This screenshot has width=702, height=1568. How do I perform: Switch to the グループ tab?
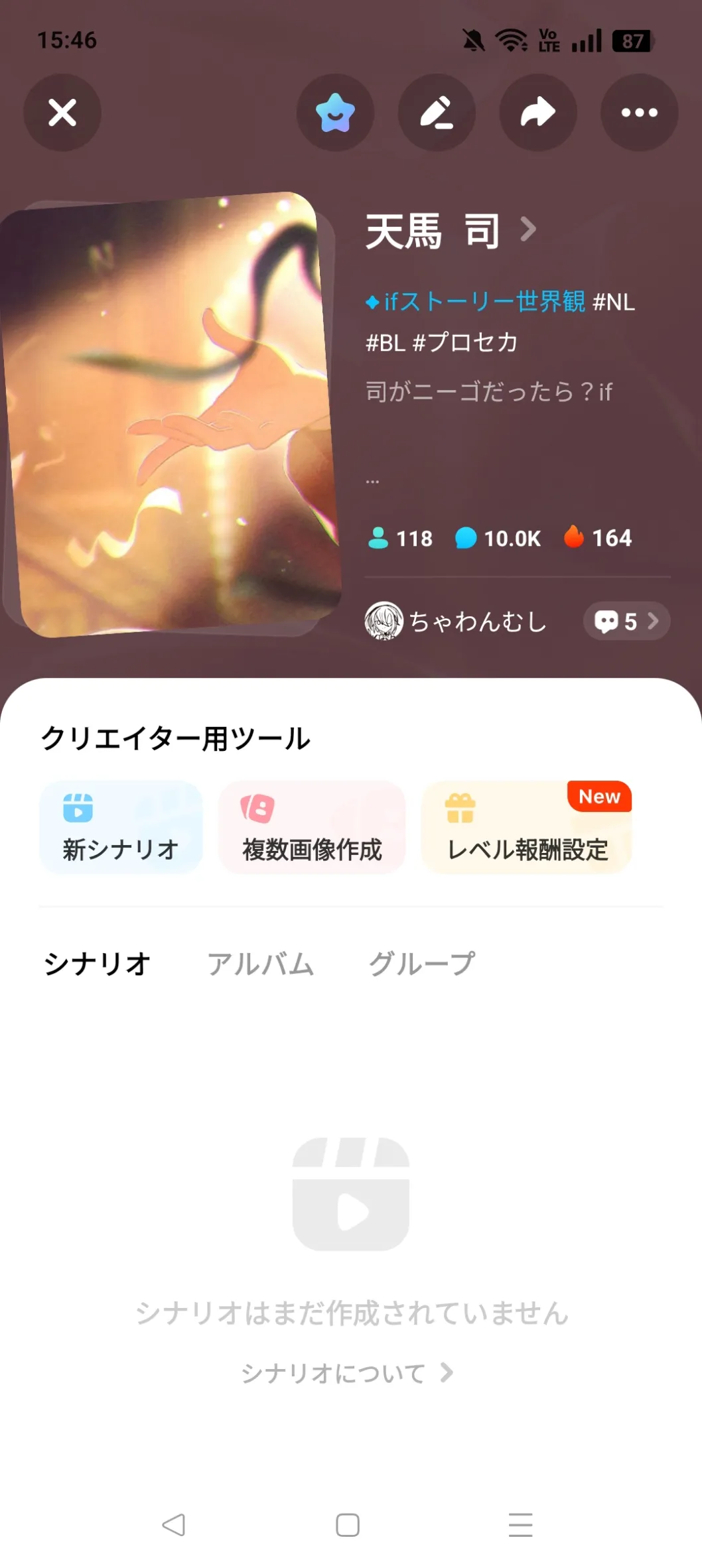coord(422,963)
